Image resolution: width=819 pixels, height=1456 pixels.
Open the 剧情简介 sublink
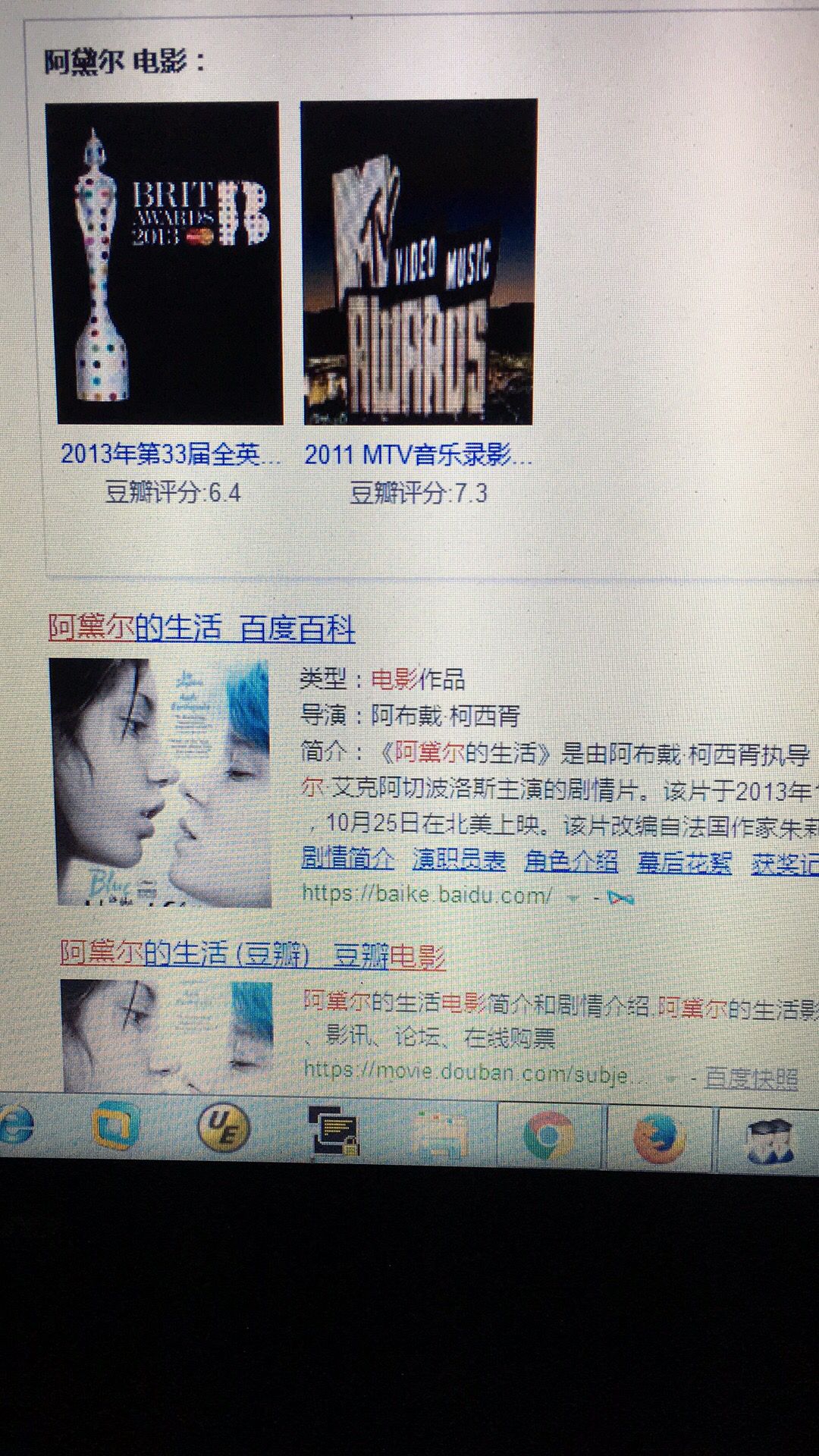[x=348, y=860]
